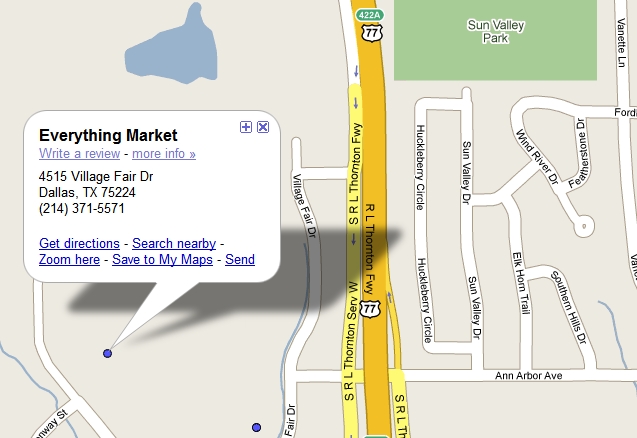This screenshot has height=438, width=637.
Task: Select the 'Zoom here' link
Action: point(69,259)
